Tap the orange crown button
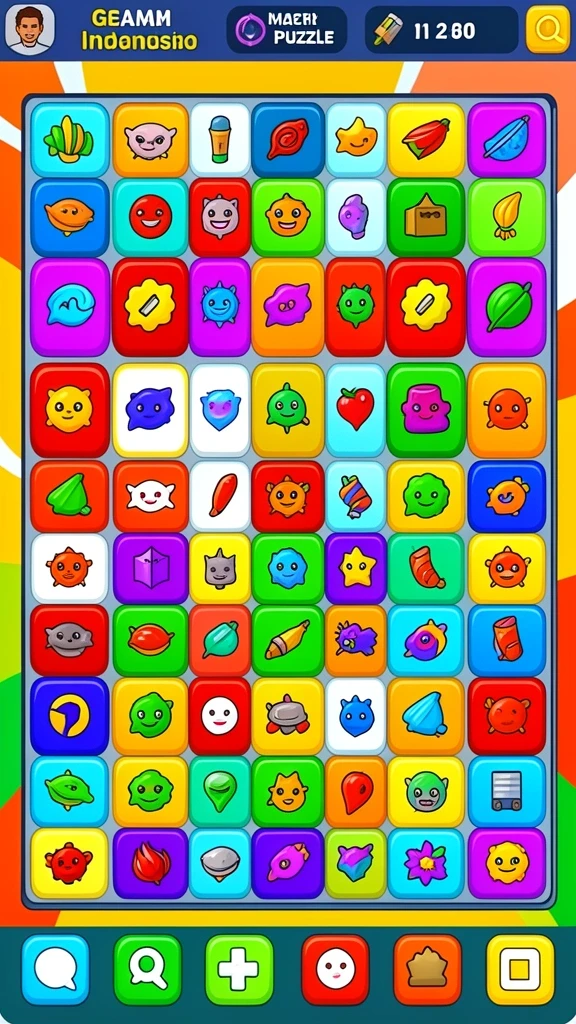The image size is (576, 1024). tap(427, 970)
